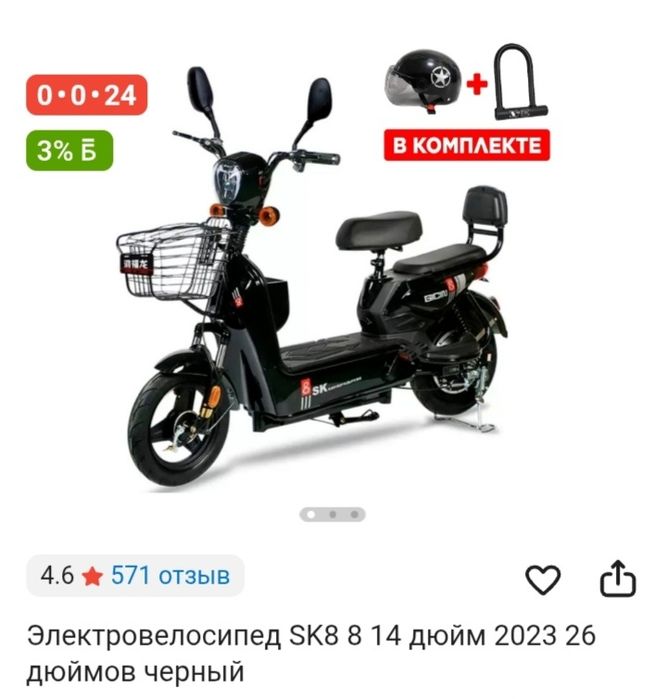Tap the image page indicator dots
Image resolution: width=666 pixels, height=699 pixels.
click(332, 515)
